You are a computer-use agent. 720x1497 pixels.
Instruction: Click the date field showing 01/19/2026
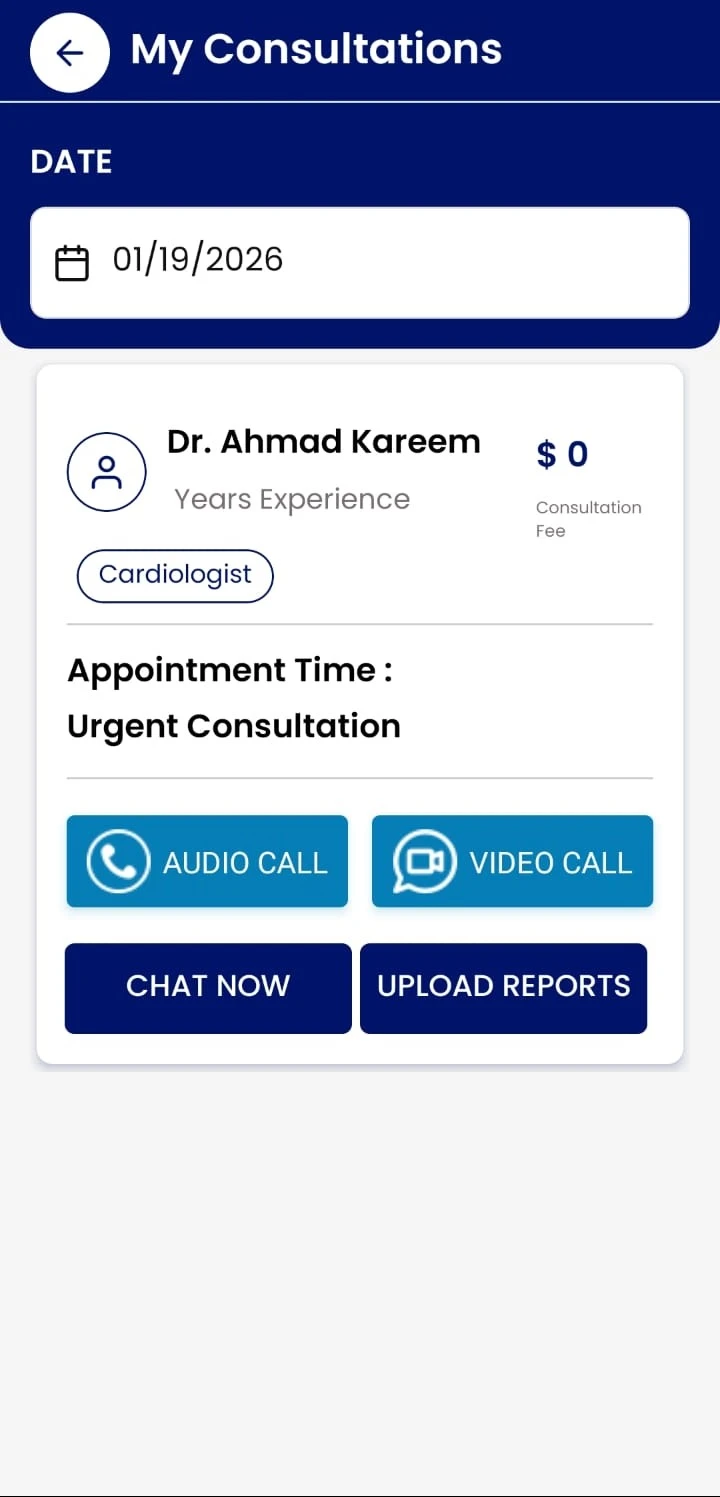(360, 261)
